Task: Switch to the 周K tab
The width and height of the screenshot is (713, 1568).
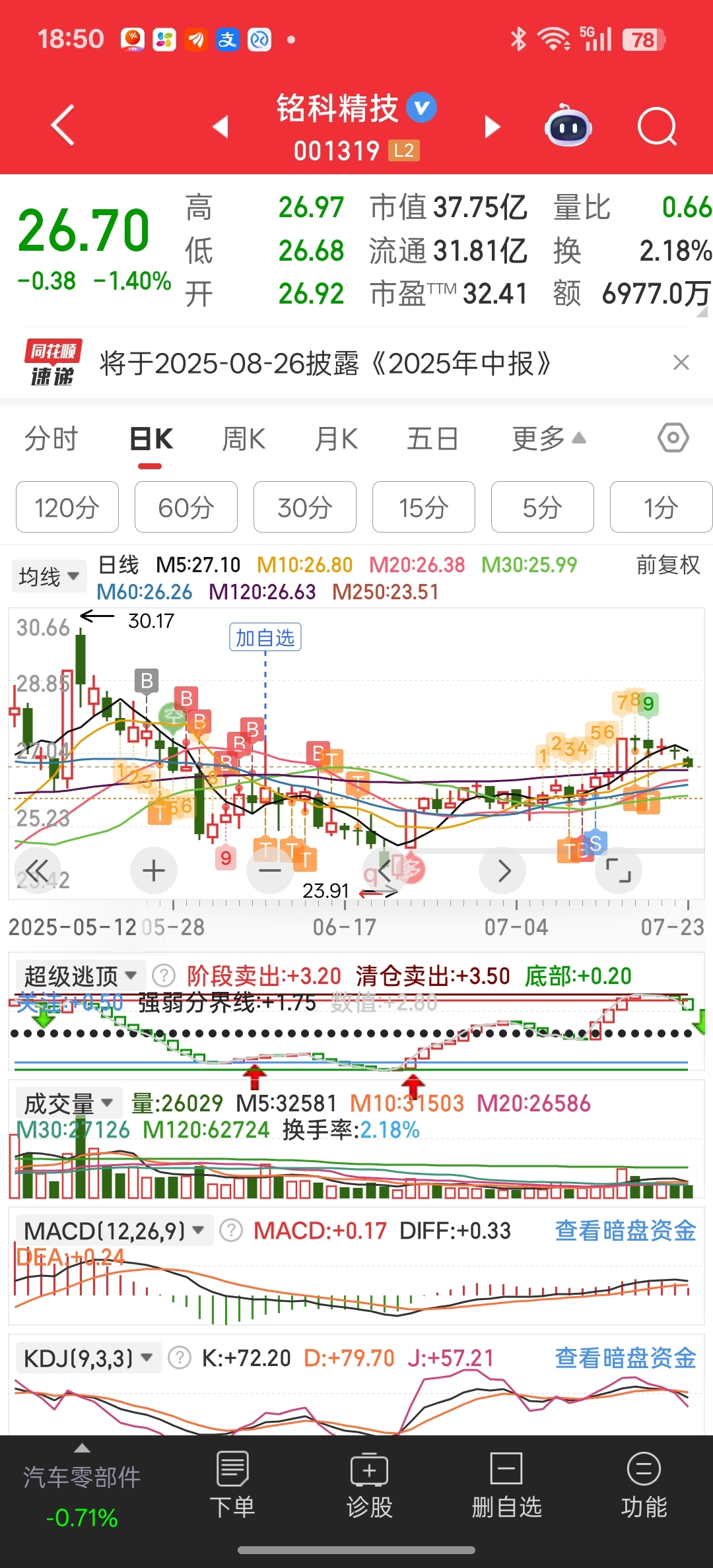Action: point(243,439)
